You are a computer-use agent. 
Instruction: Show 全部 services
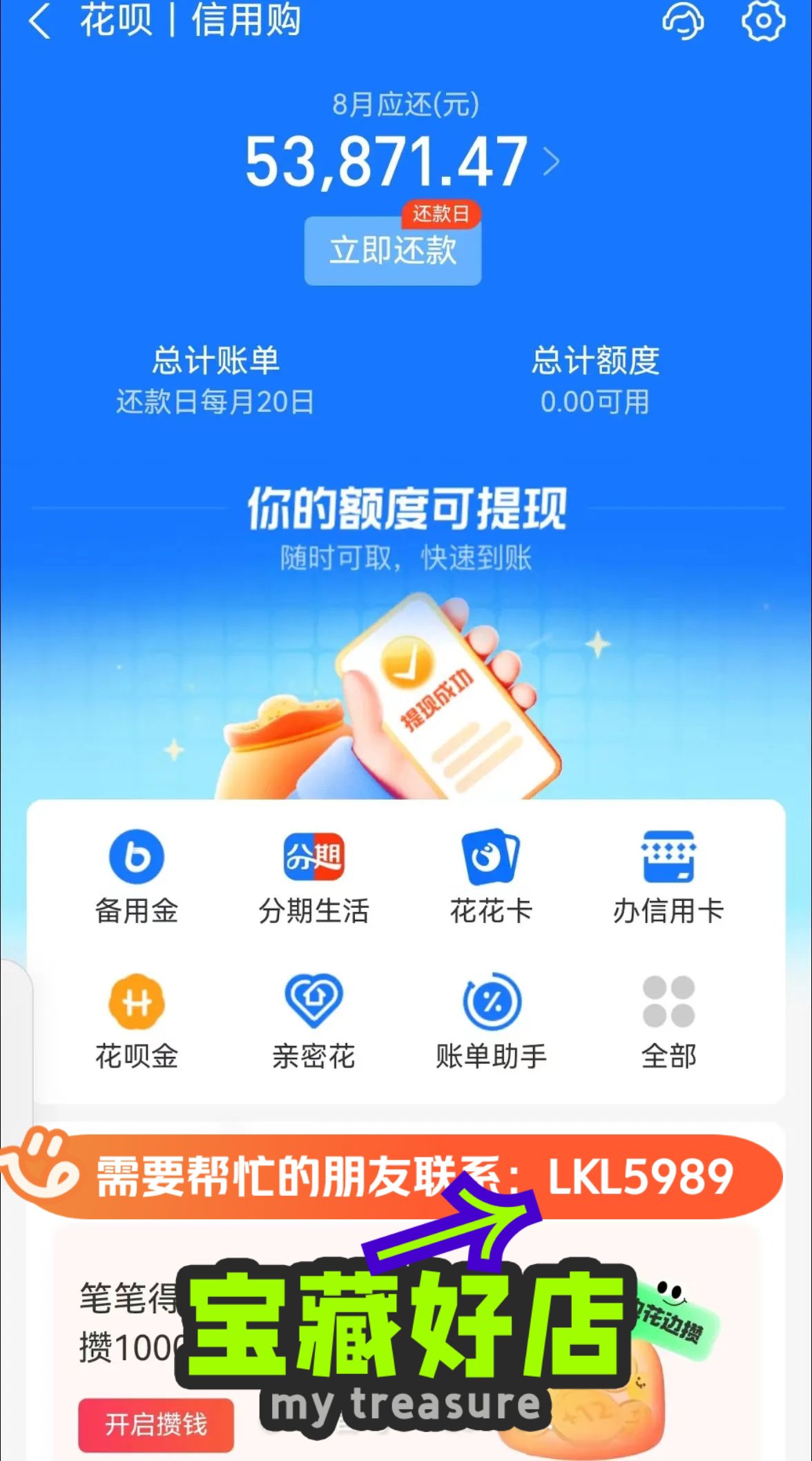point(668,1022)
